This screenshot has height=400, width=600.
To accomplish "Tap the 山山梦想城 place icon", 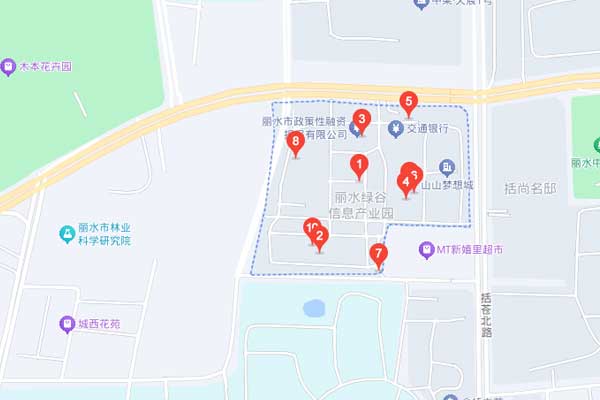I will 447,167.
